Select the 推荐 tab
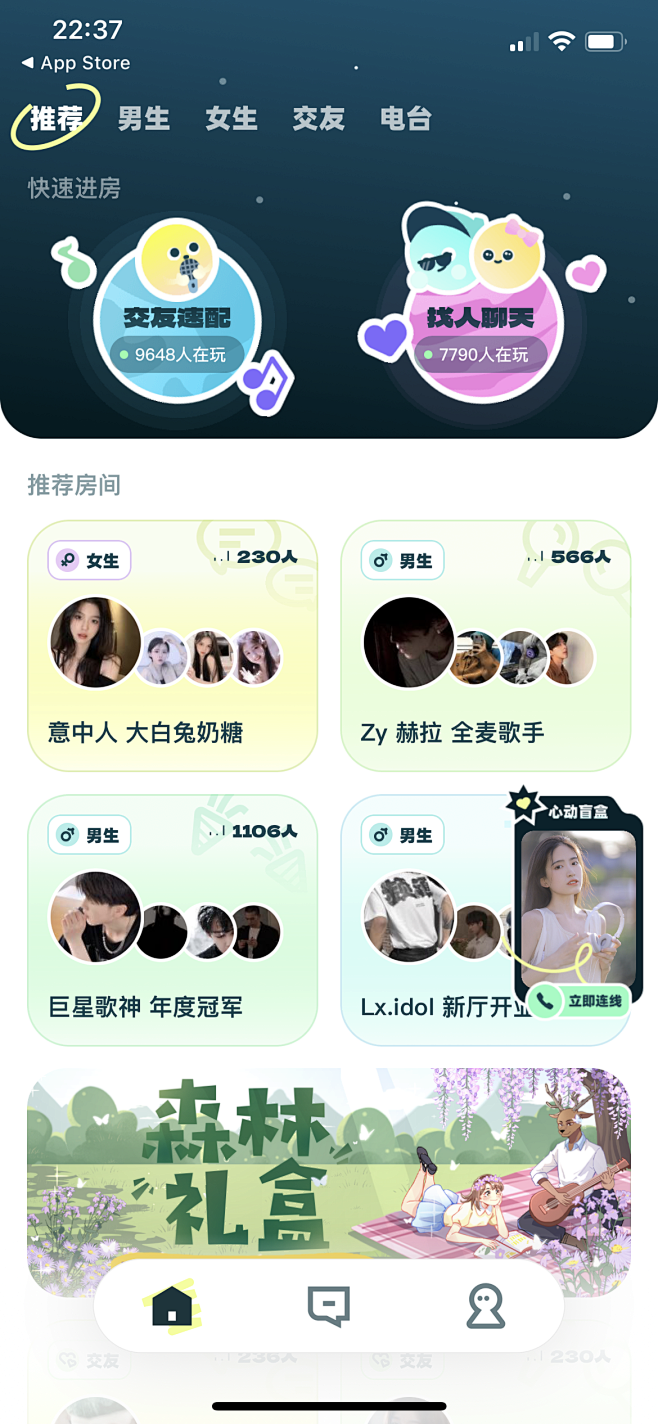 point(57,119)
